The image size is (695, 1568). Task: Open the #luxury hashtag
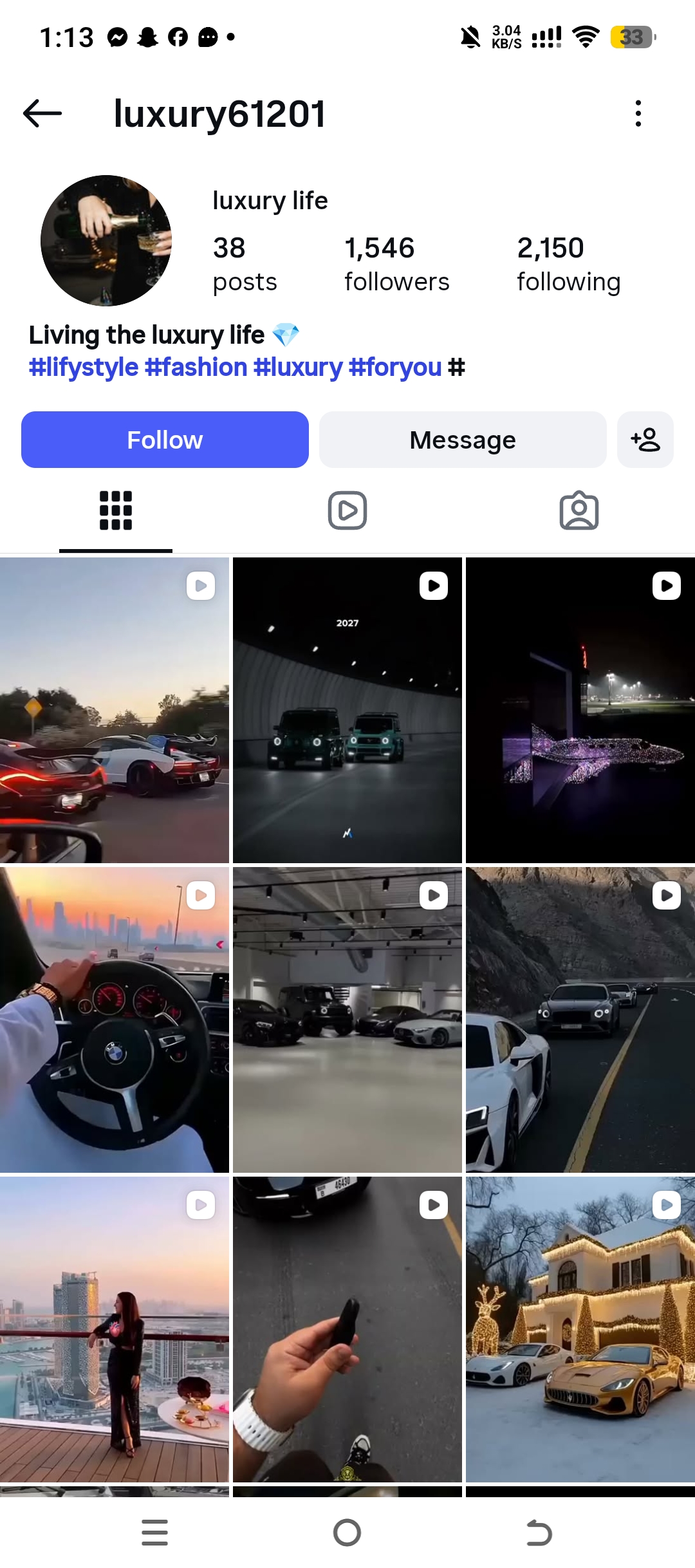click(297, 368)
